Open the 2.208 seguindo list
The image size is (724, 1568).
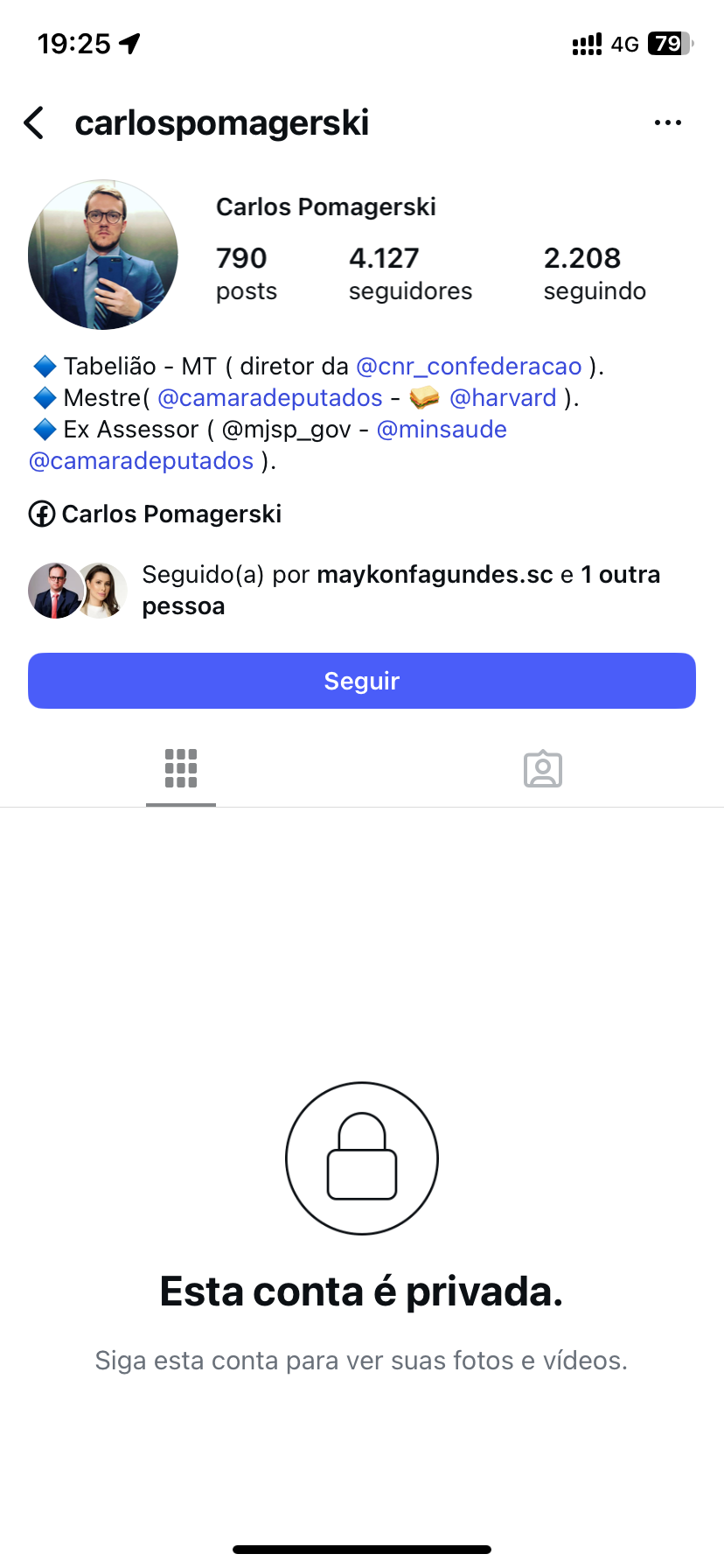click(x=595, y=273)
